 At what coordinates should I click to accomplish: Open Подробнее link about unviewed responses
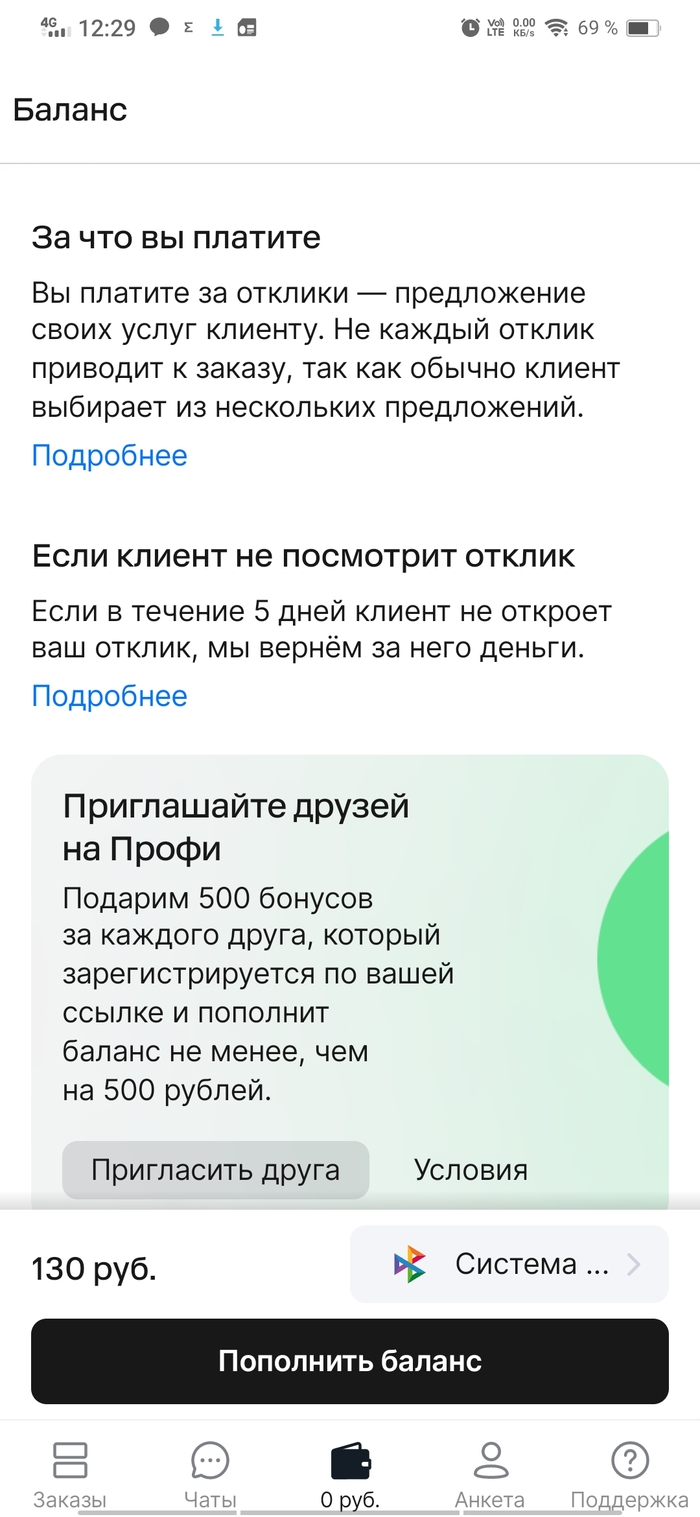(x=109, y=696)
